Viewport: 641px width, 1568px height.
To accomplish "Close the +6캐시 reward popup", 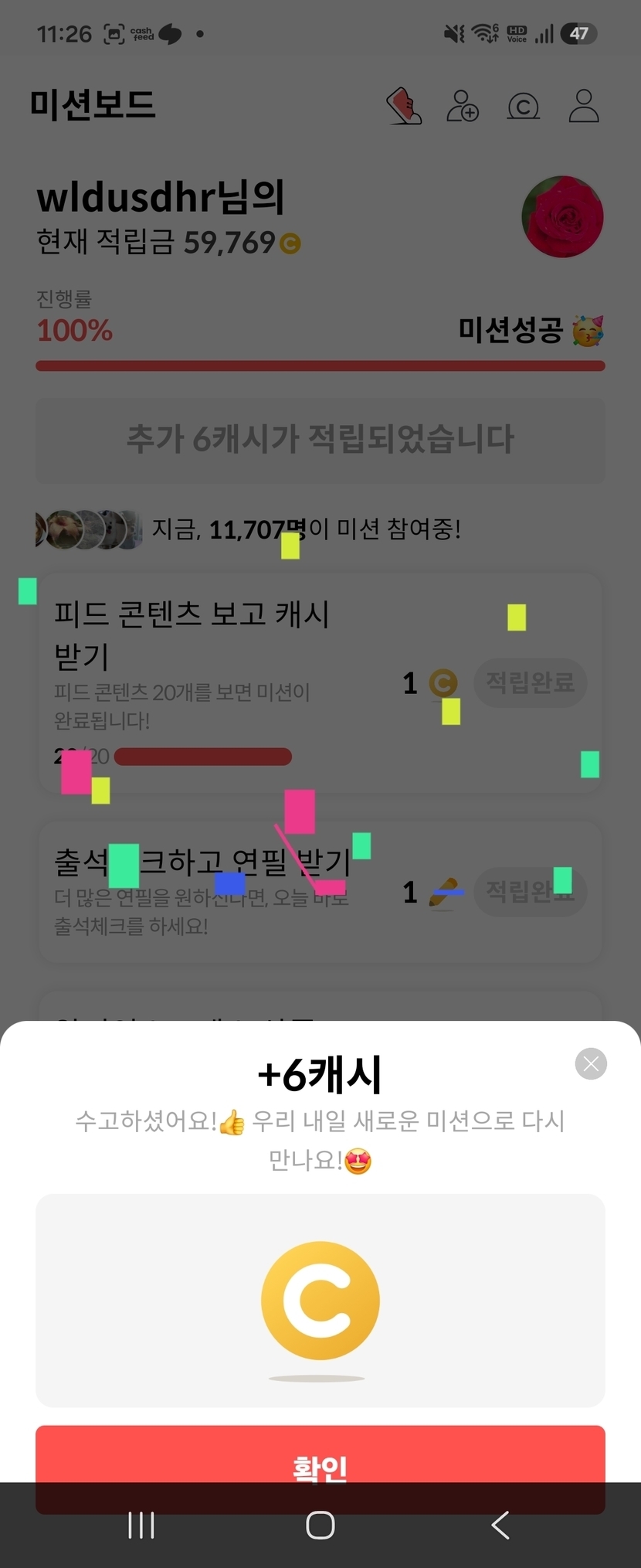I will [x=591, y=1064].
